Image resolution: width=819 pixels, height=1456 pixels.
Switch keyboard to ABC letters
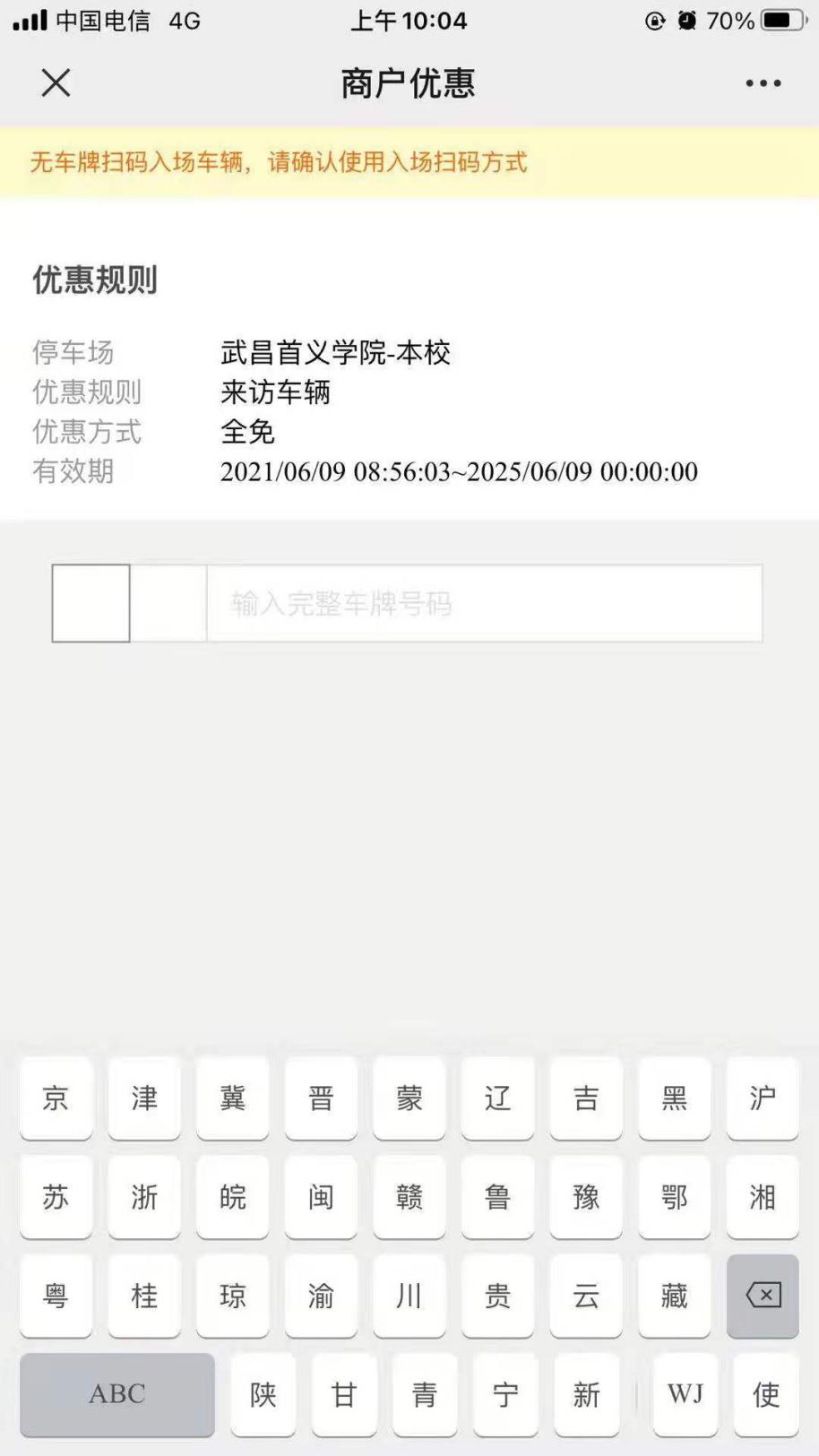(x=117, y=1394)
